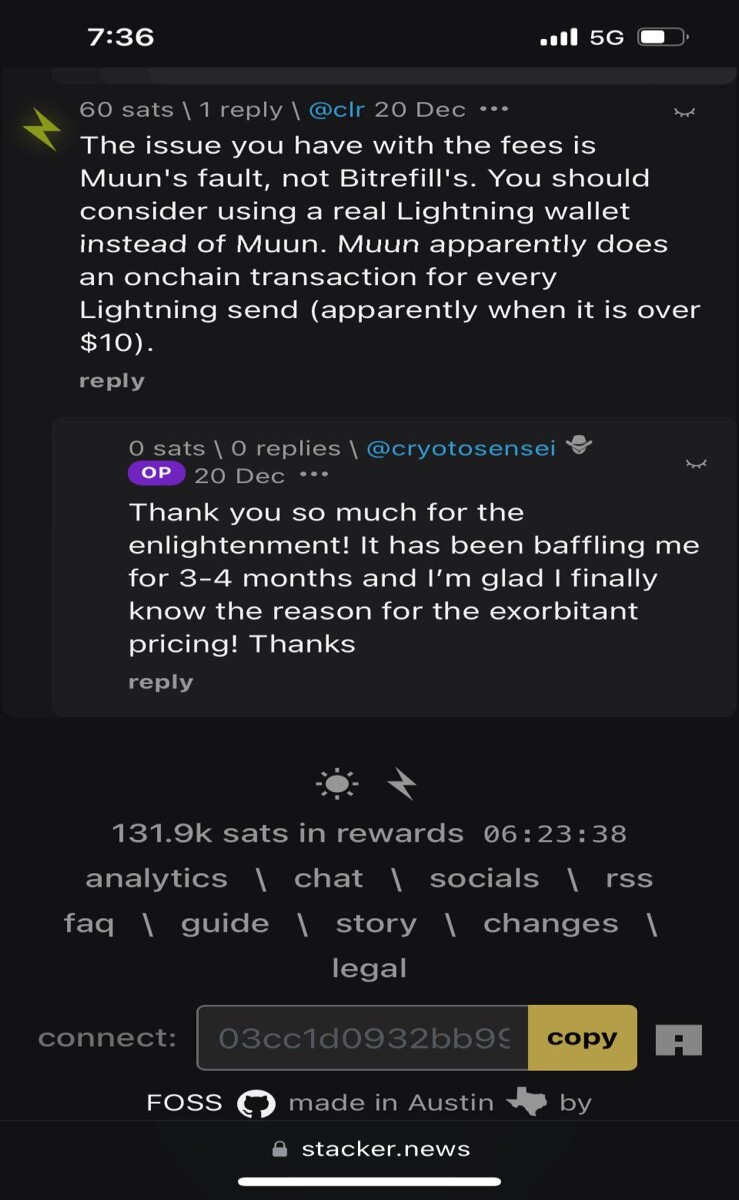Open the chat link
739x1200 pixels.
[328, 878]
